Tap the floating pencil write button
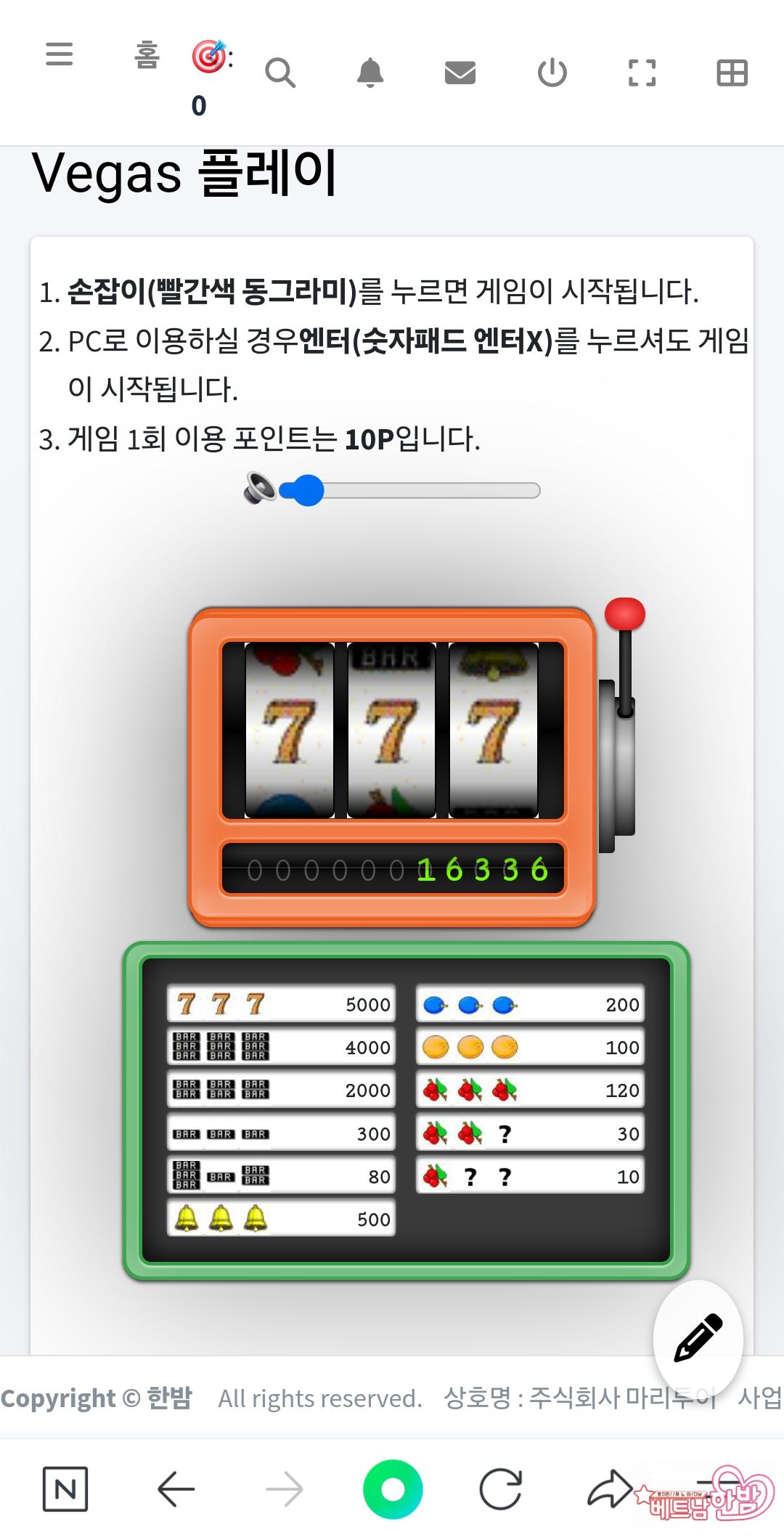The image size is (784, 1540). (x=698, y=1337)
